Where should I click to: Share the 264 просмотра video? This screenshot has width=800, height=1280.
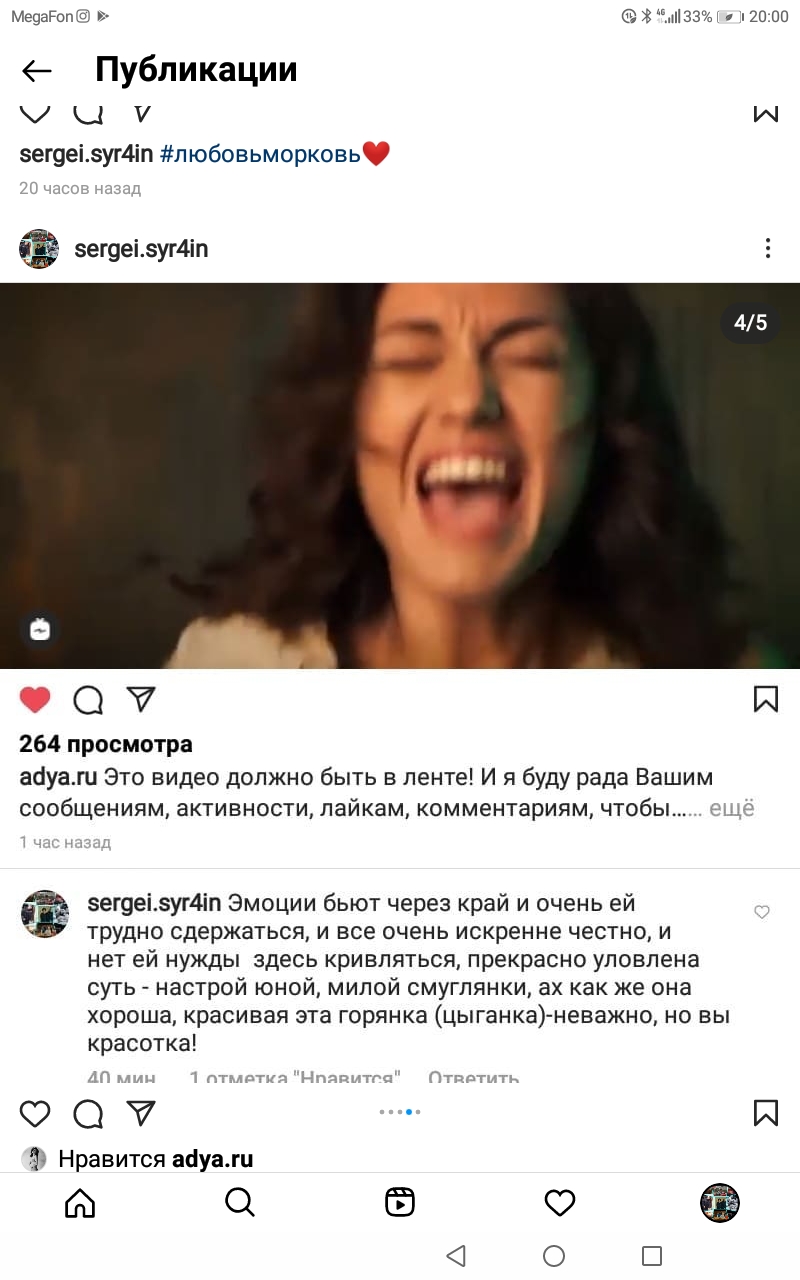tap(142, 699)
